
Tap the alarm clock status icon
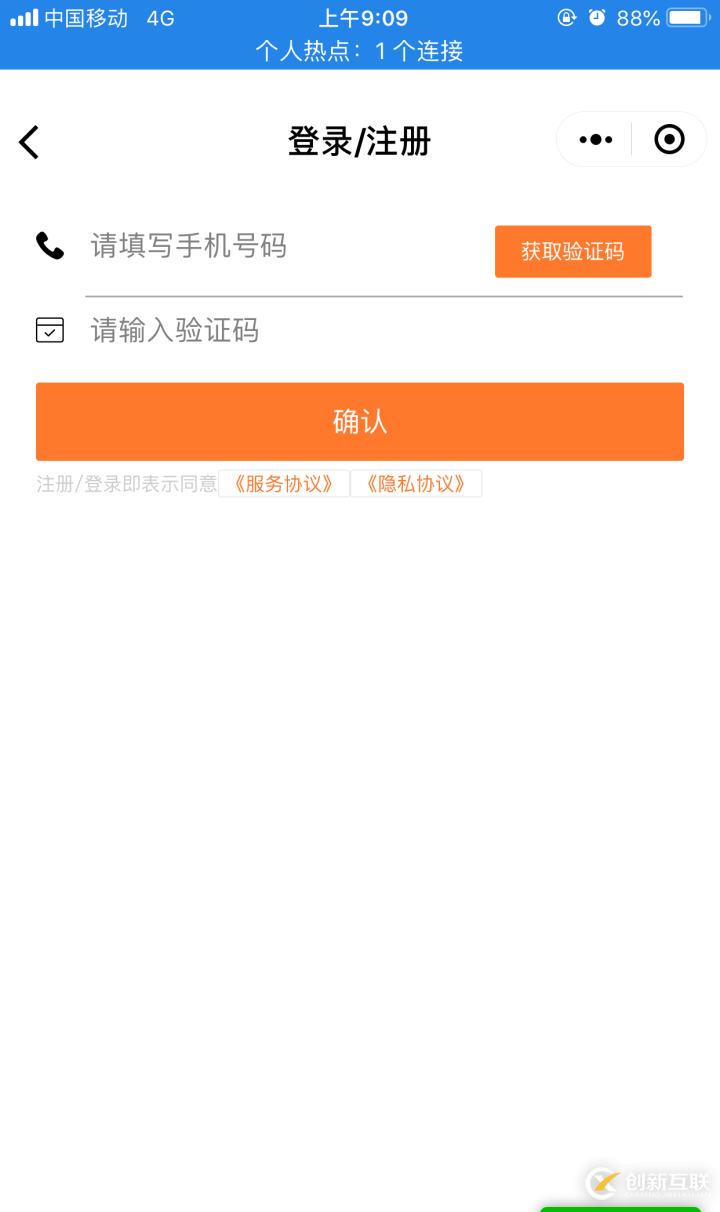(x=599, y=17)
